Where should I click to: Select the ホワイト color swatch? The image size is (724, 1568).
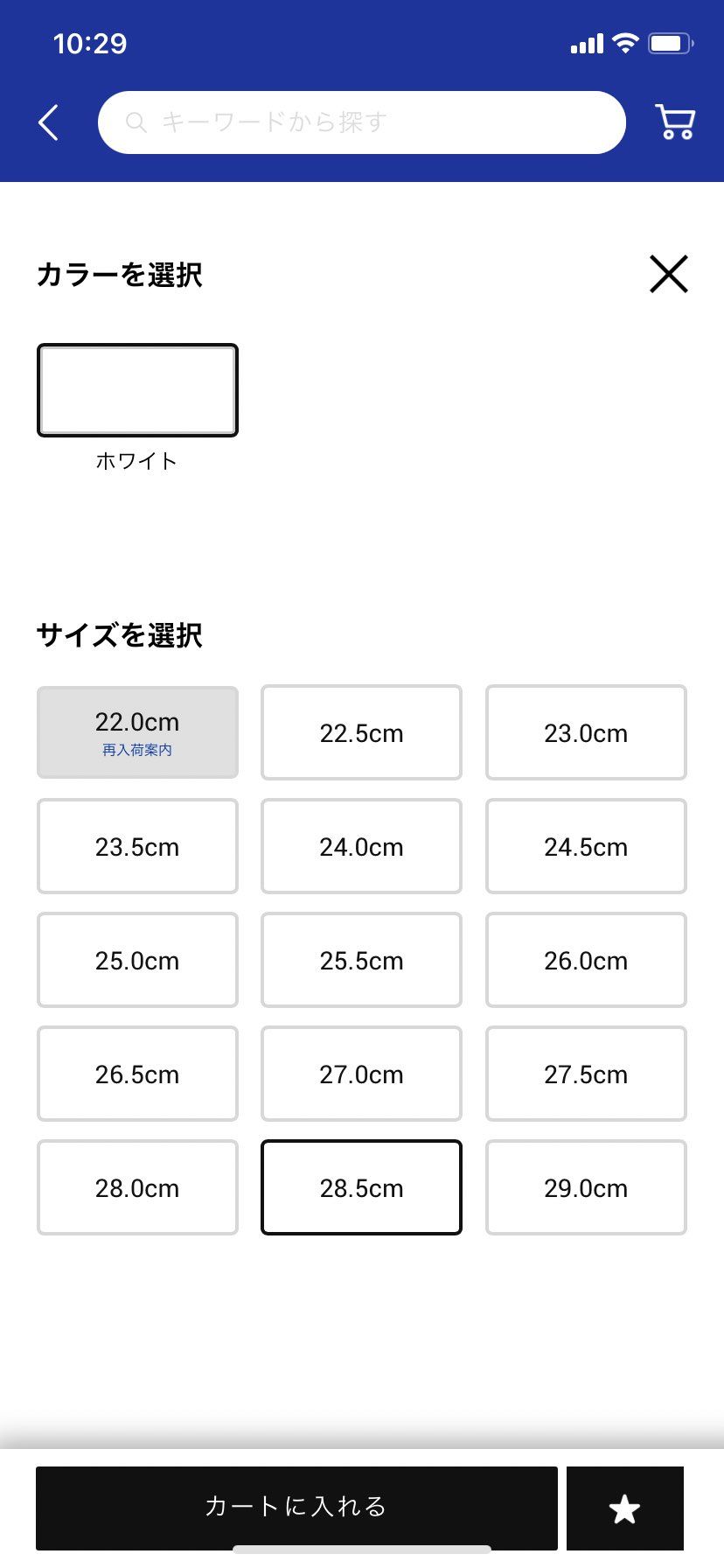coord(137,390)
